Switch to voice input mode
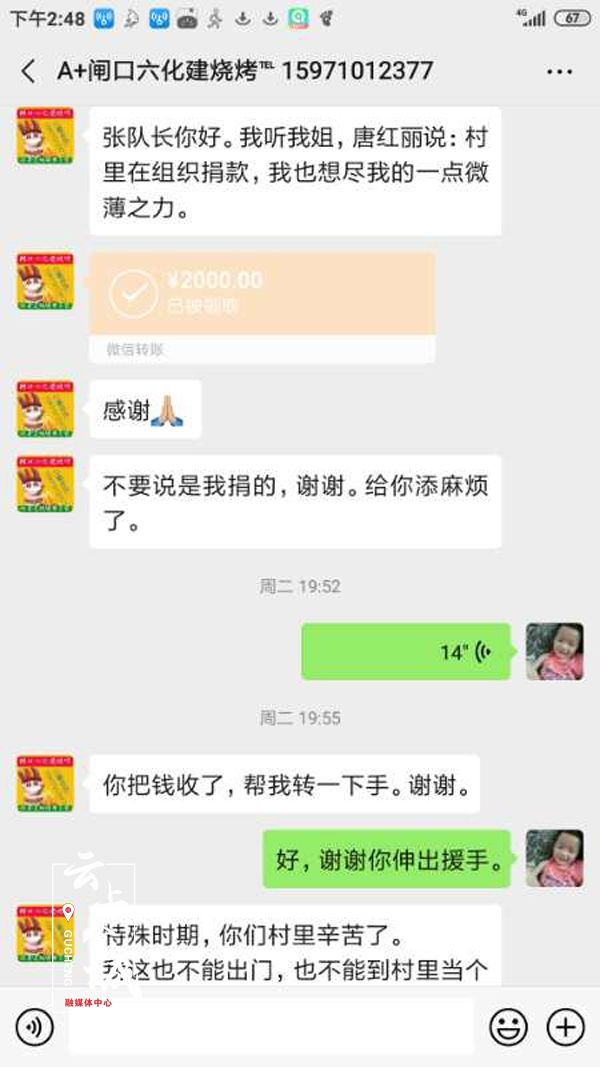Screen dimensions: 600x1067 tap(35, 1027)
